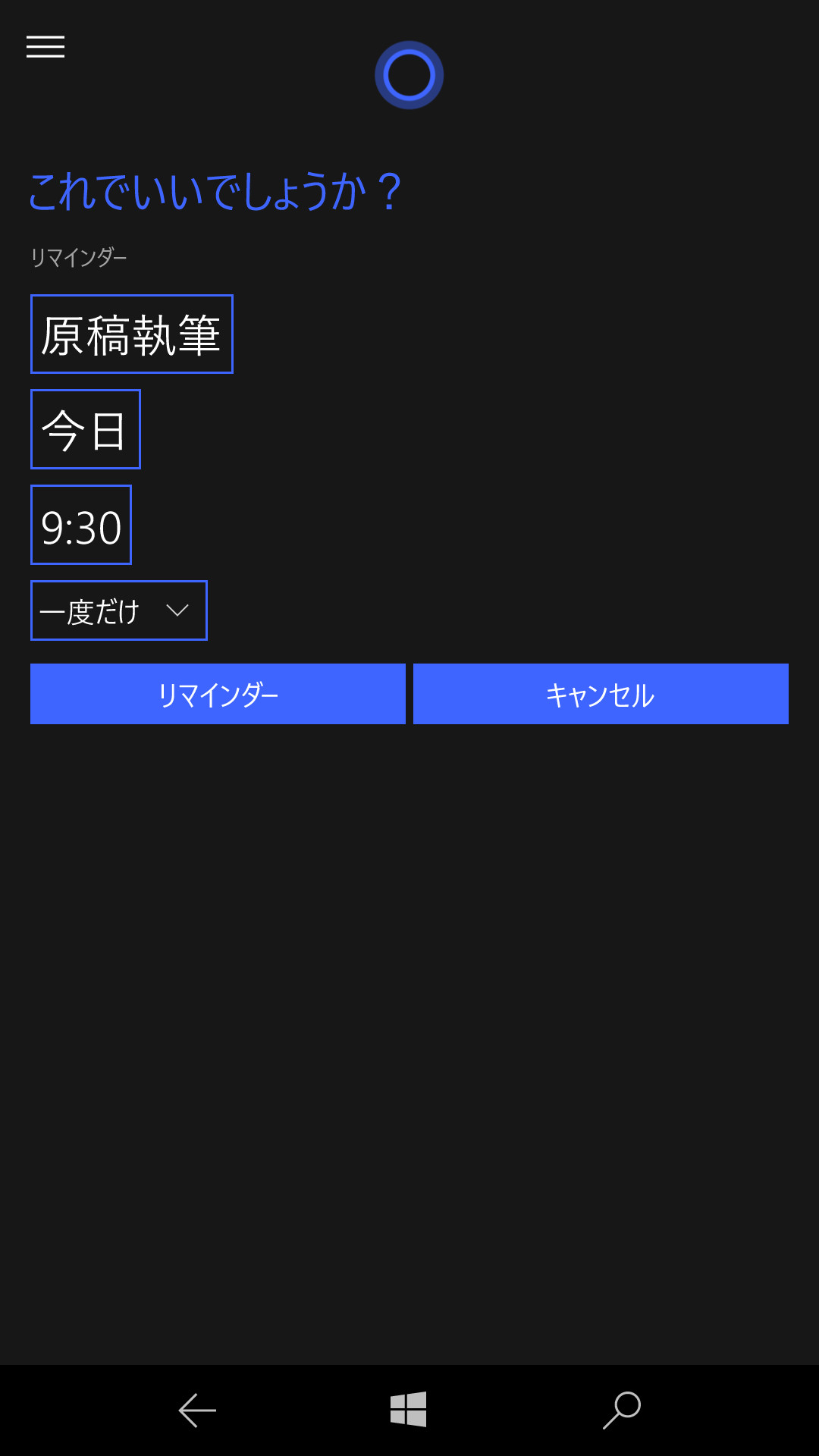The width and height of the screenshot is (819, 1456).
Task: Change the date field showing 今日
Action: pos(85,428)
